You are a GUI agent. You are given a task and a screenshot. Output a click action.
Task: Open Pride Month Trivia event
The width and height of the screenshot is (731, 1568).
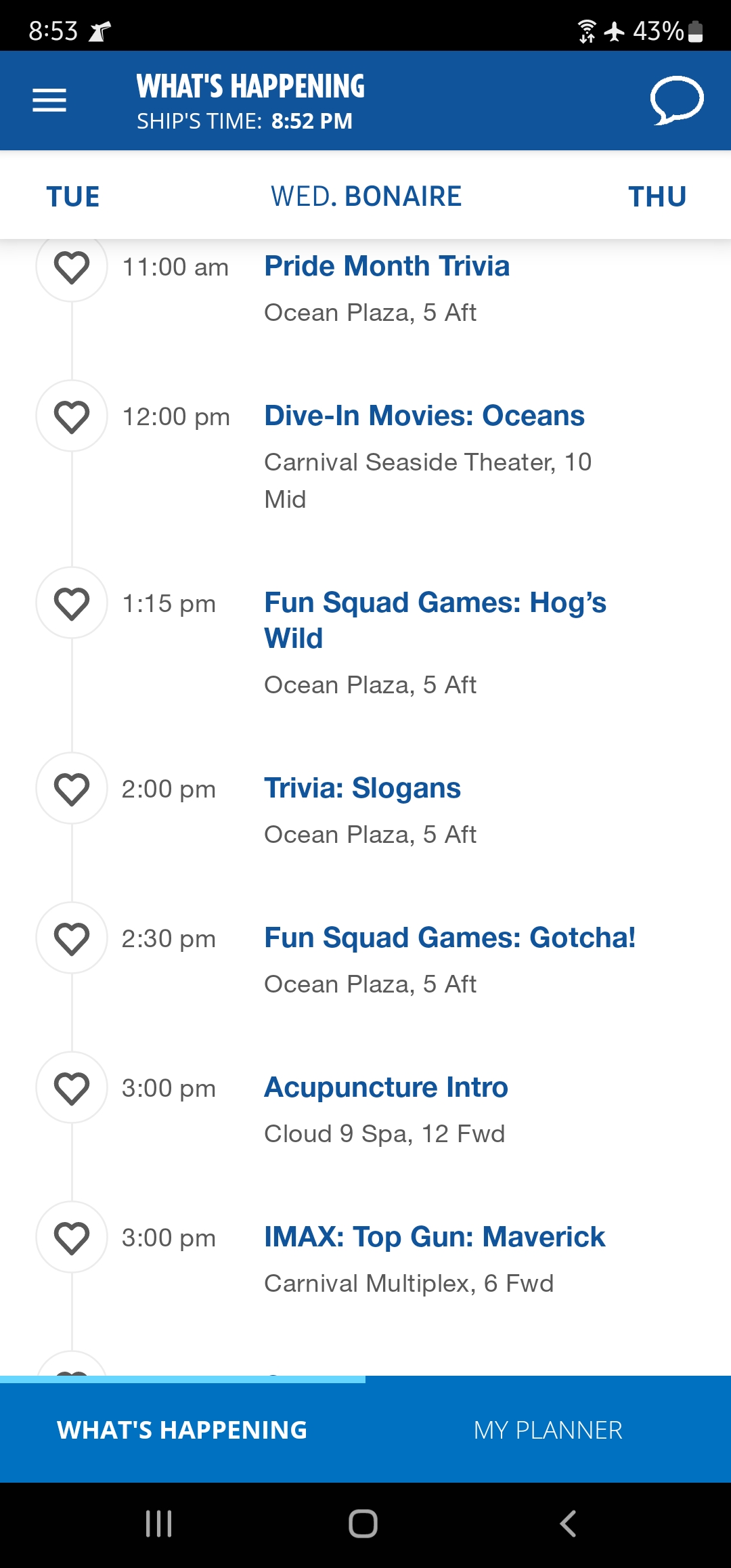(x=386, y=266)
